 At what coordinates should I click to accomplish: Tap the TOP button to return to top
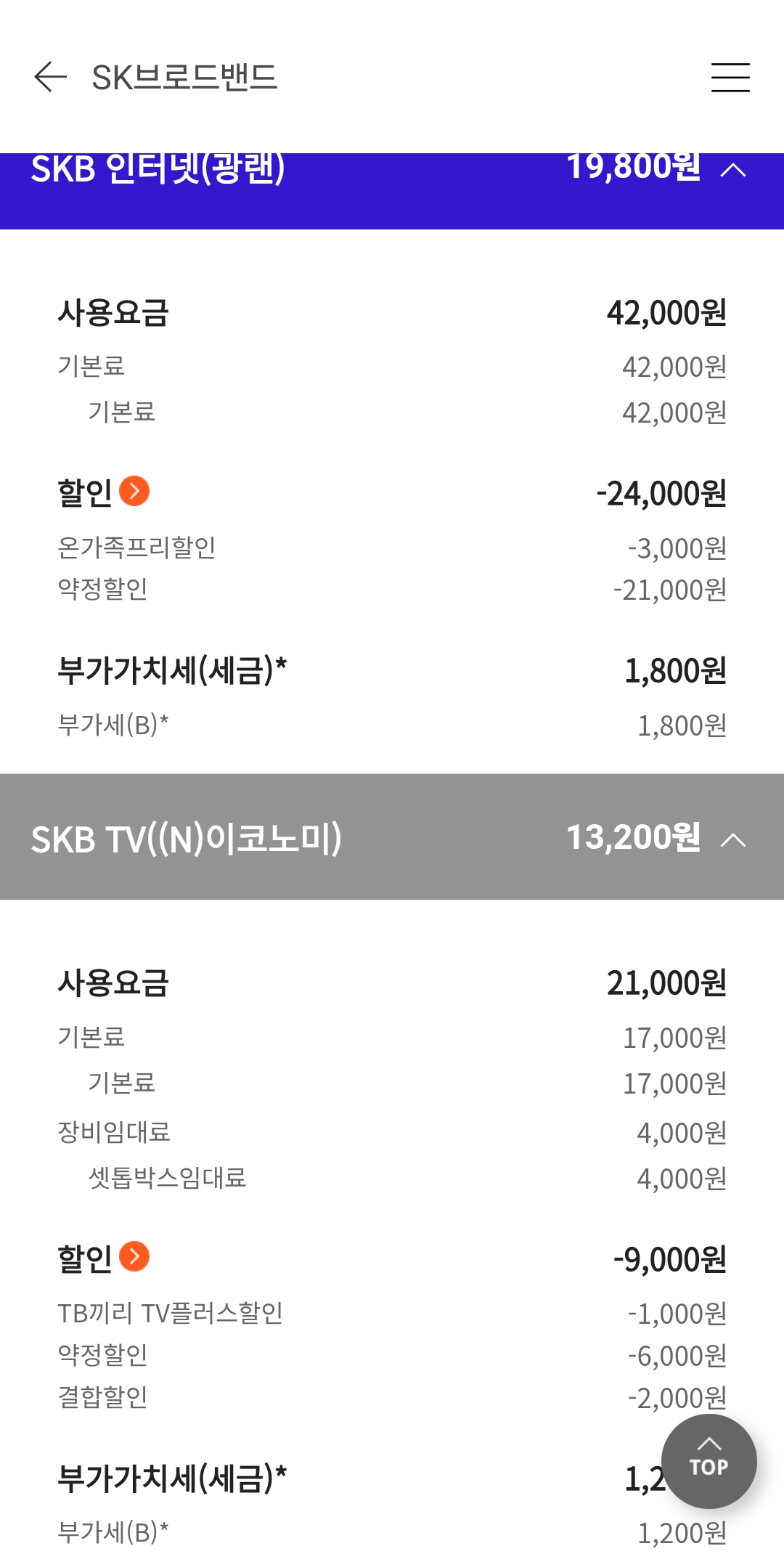709,1461
